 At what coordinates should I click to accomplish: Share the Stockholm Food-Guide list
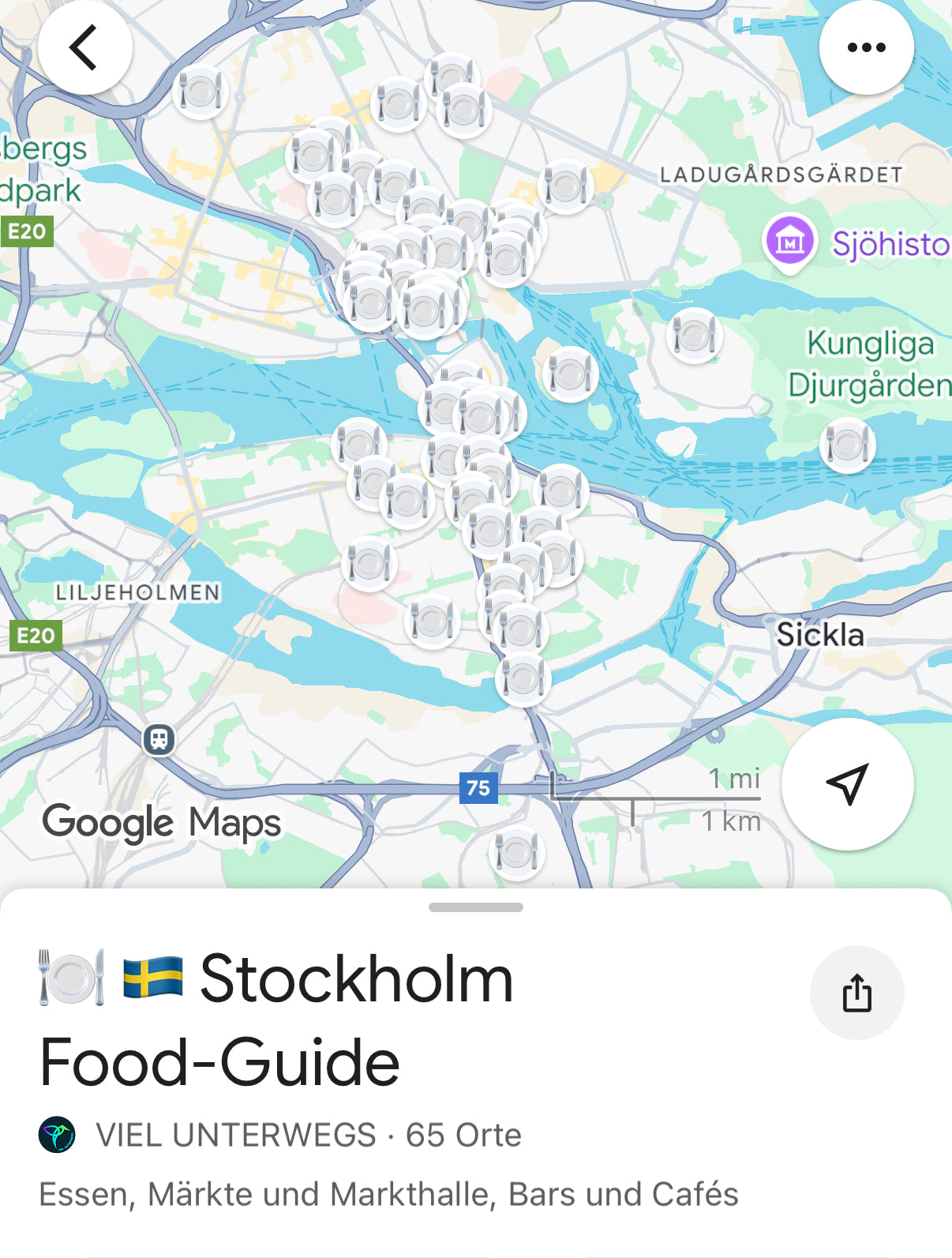856,993
